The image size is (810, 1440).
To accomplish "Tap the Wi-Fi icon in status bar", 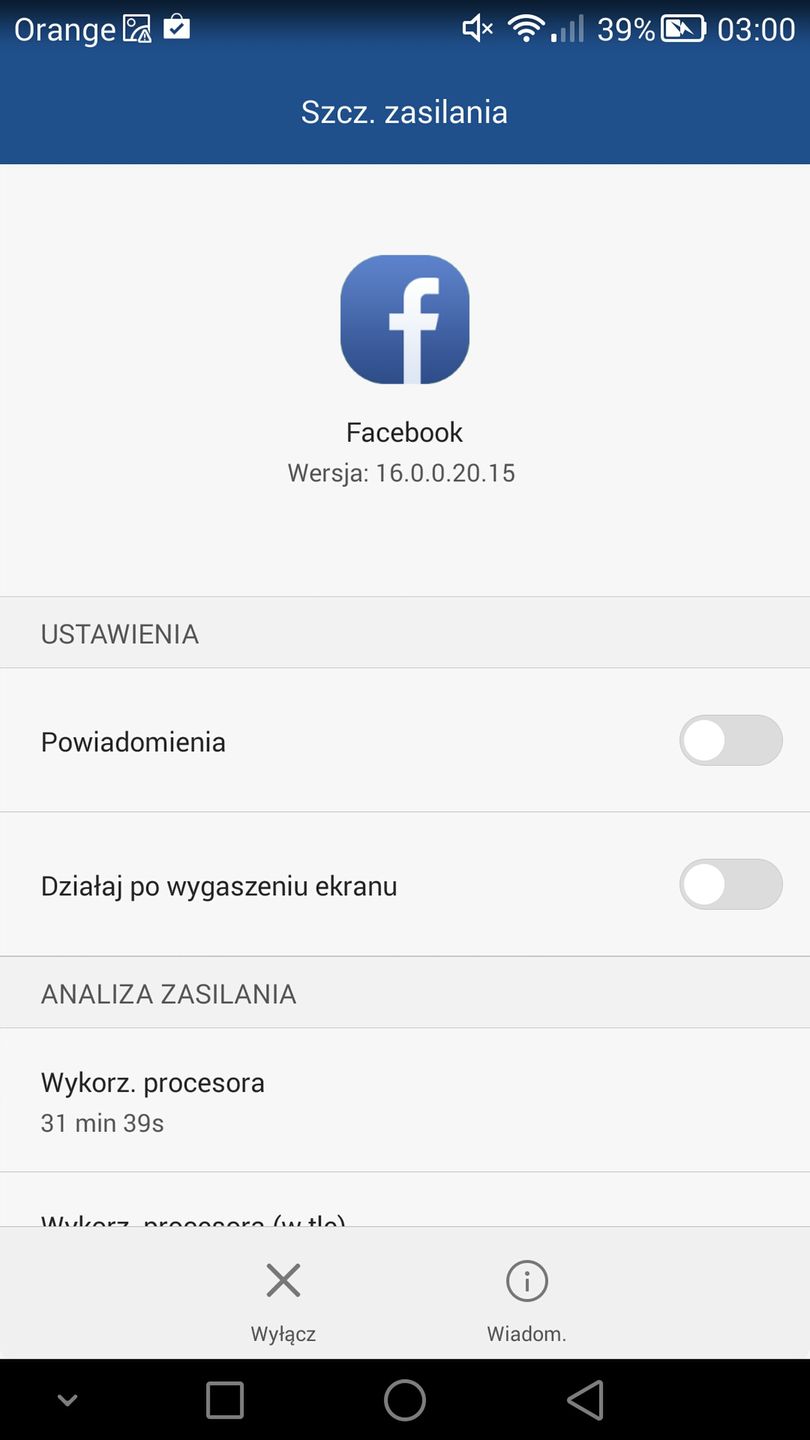I will 527,28.
